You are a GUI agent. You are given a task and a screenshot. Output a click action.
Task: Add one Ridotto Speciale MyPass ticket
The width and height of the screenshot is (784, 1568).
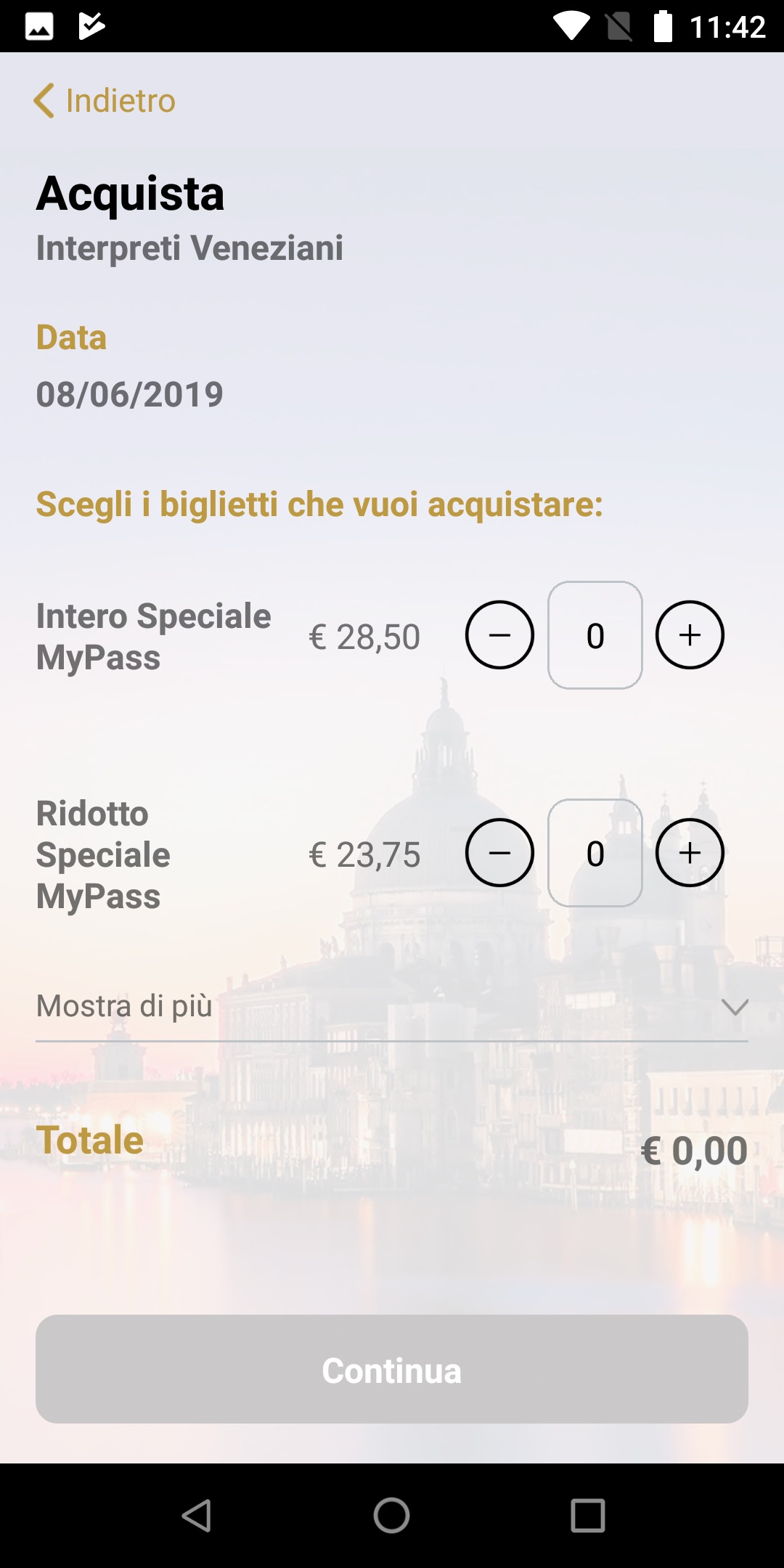point(690,853)
